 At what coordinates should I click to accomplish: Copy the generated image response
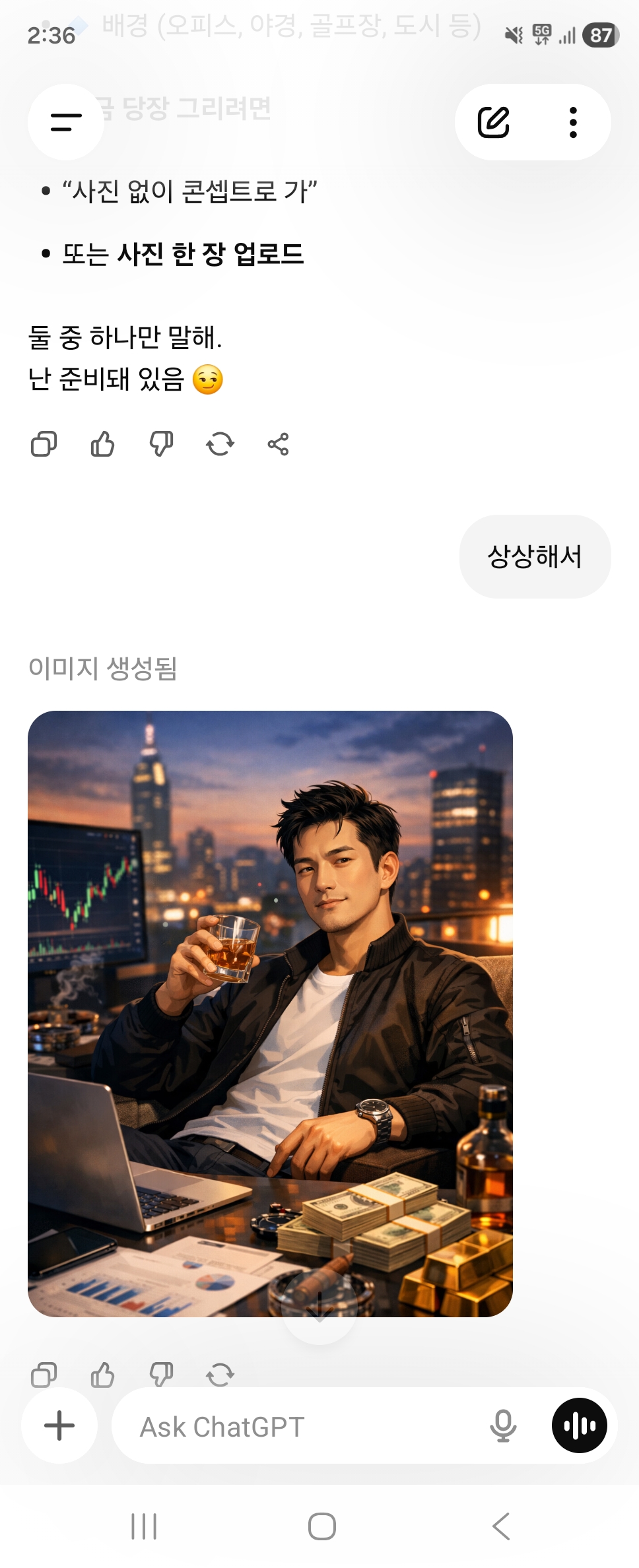44,1375
